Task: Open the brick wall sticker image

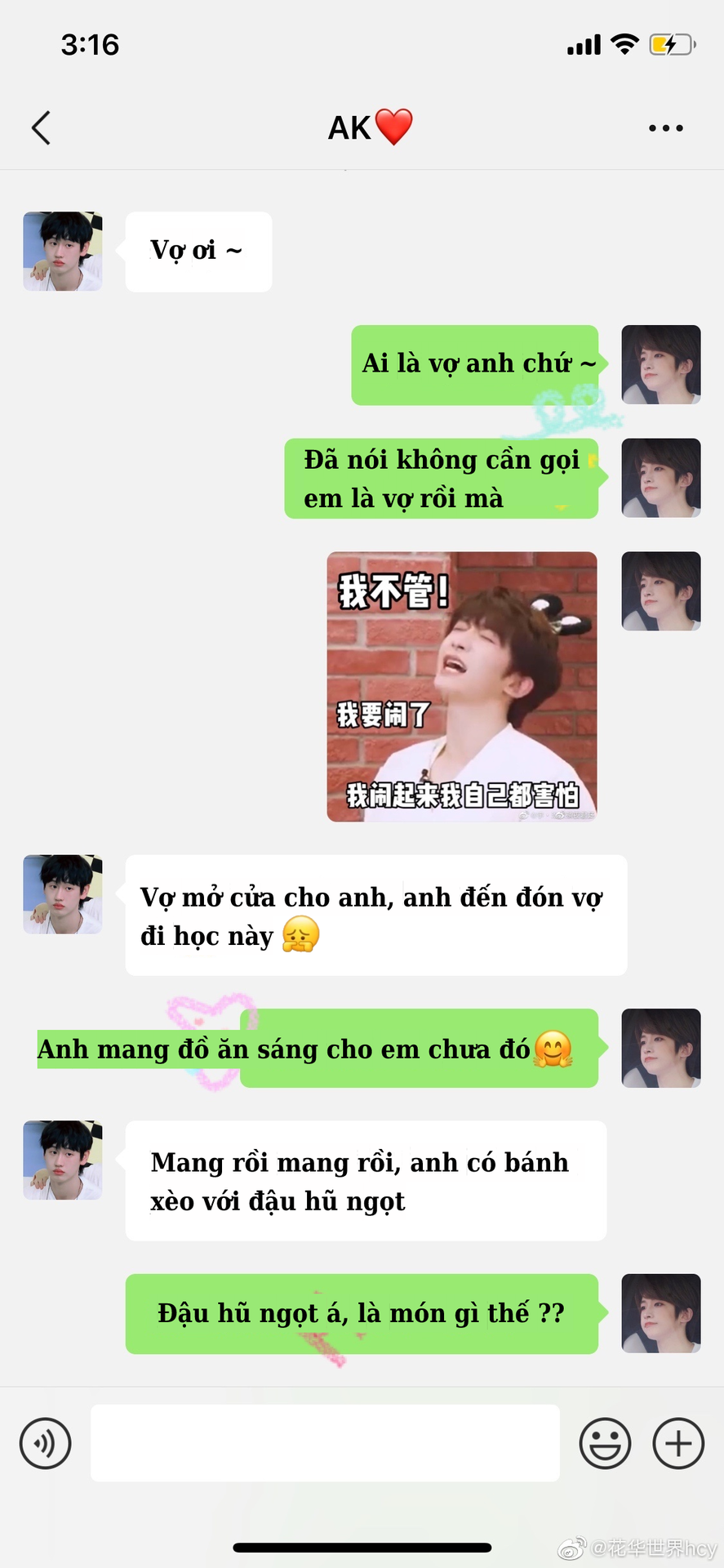Action: pyautogui.click(x=462, y=687)
